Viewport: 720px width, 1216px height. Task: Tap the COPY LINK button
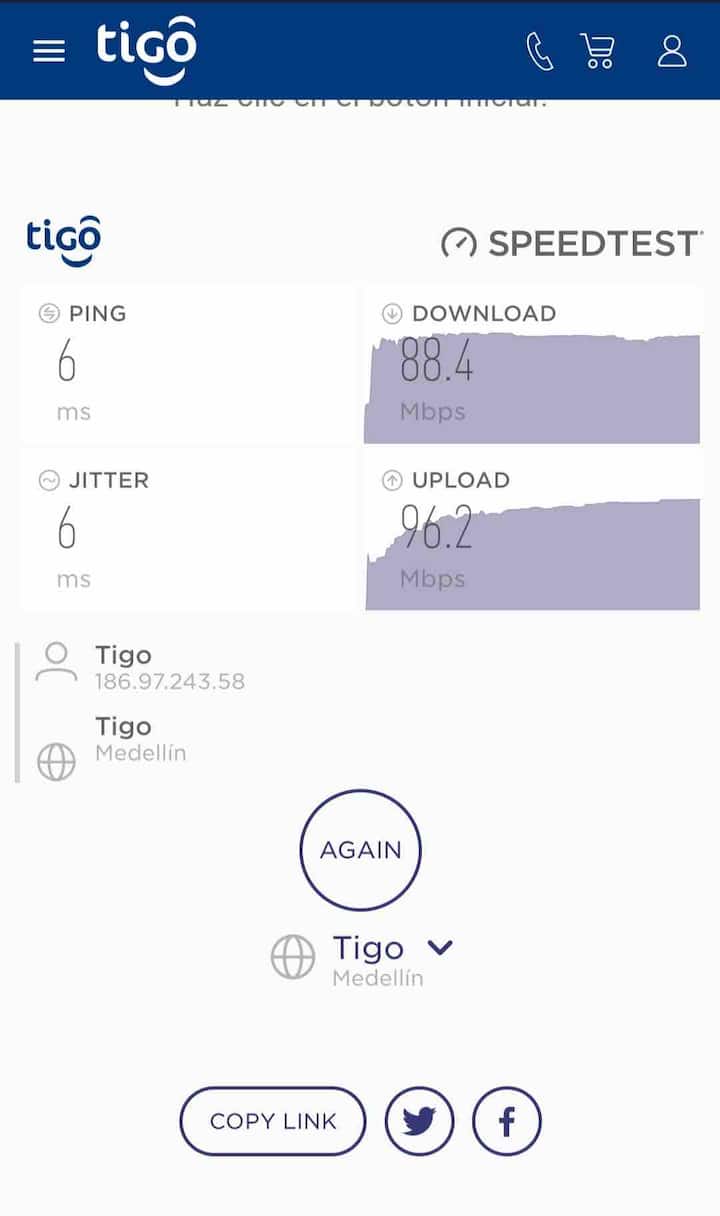point(273,1121)
